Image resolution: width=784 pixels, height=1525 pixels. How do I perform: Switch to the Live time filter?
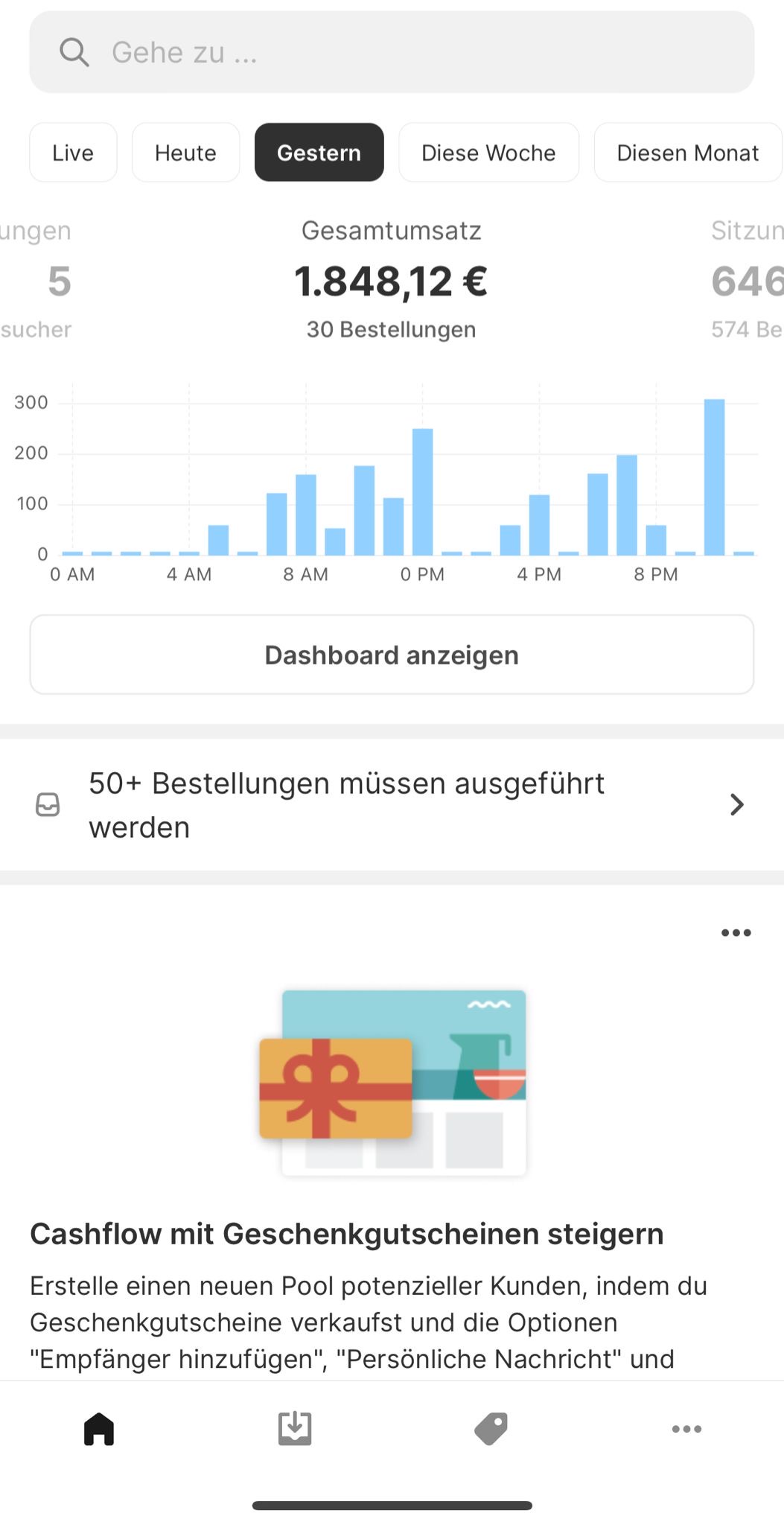(73, 153)
